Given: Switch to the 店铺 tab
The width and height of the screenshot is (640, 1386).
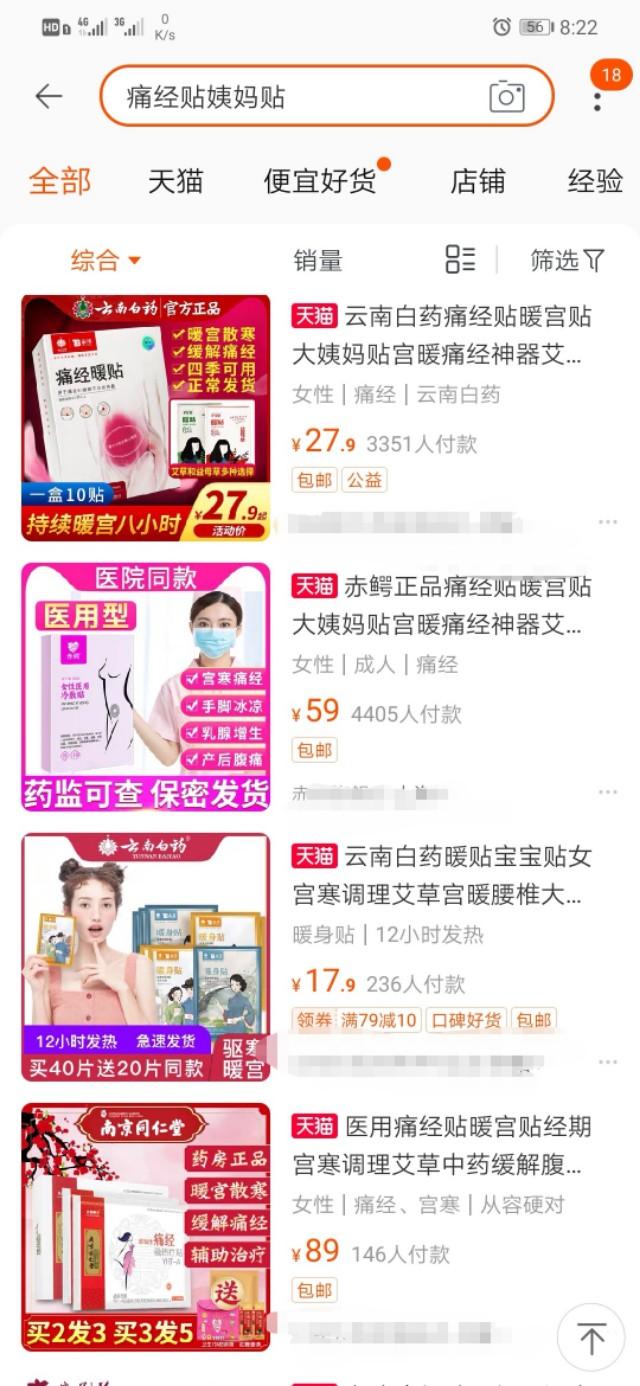Looking at the screenshot, I should point(477,181).
